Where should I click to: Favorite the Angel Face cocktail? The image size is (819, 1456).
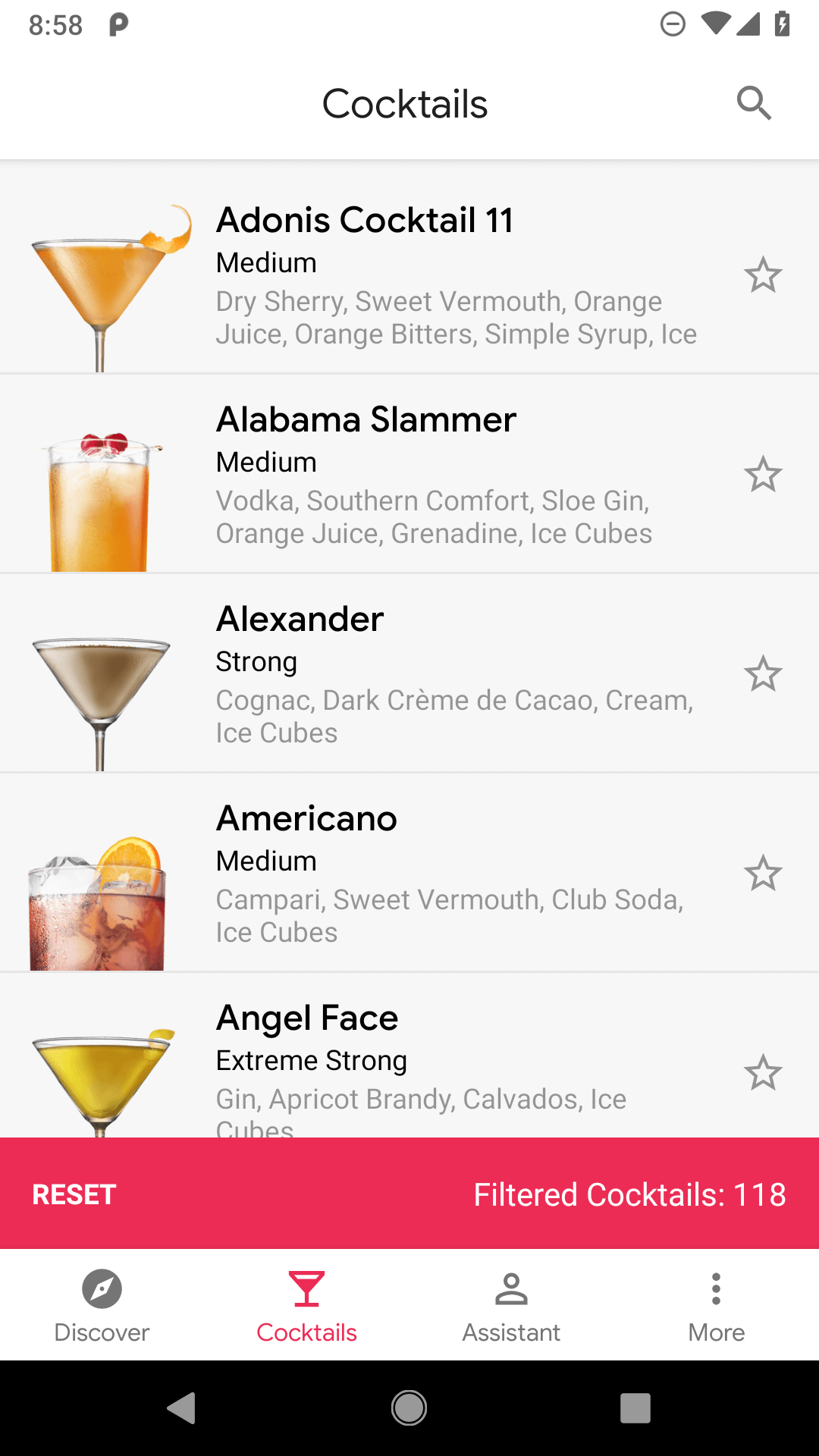click(763, 1073)
